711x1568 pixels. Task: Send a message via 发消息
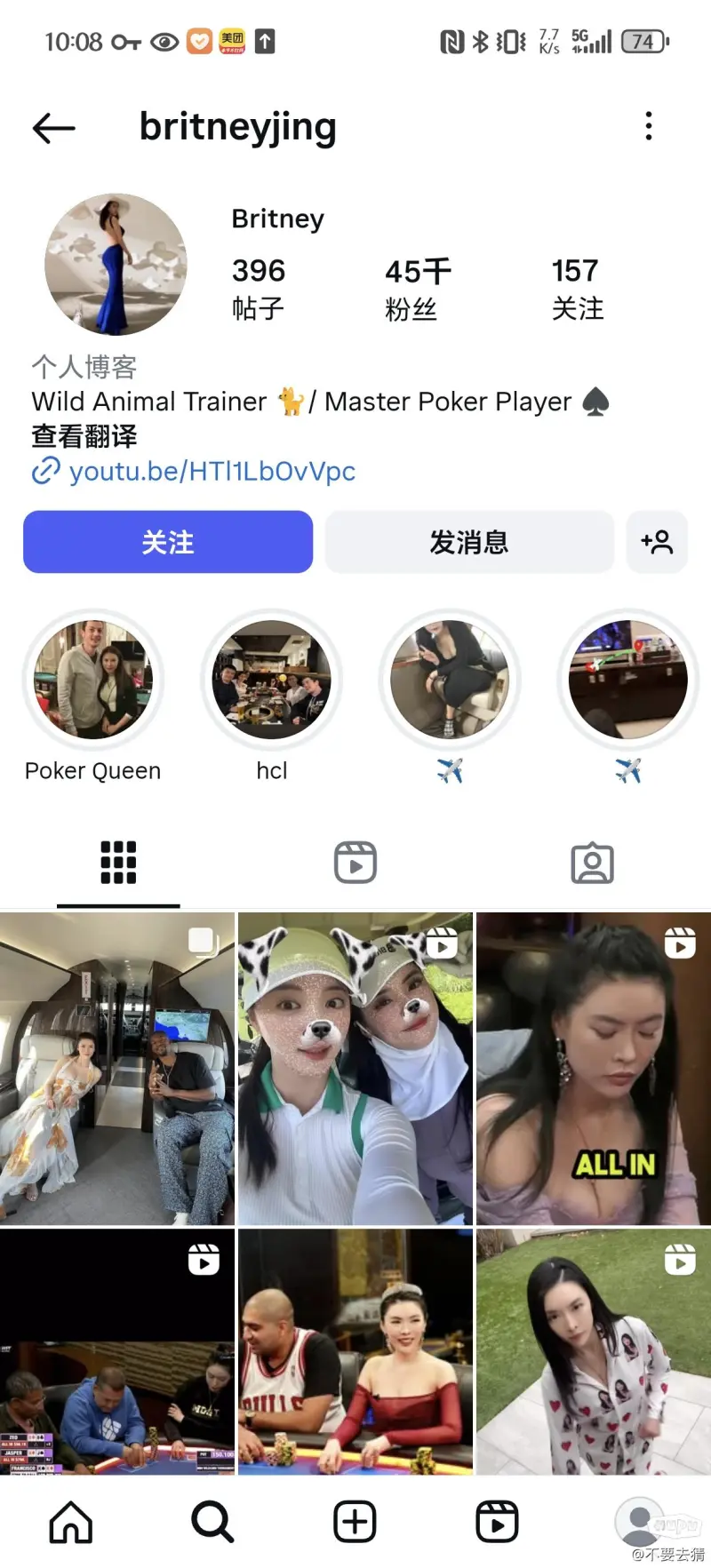[x=469, y=542]
